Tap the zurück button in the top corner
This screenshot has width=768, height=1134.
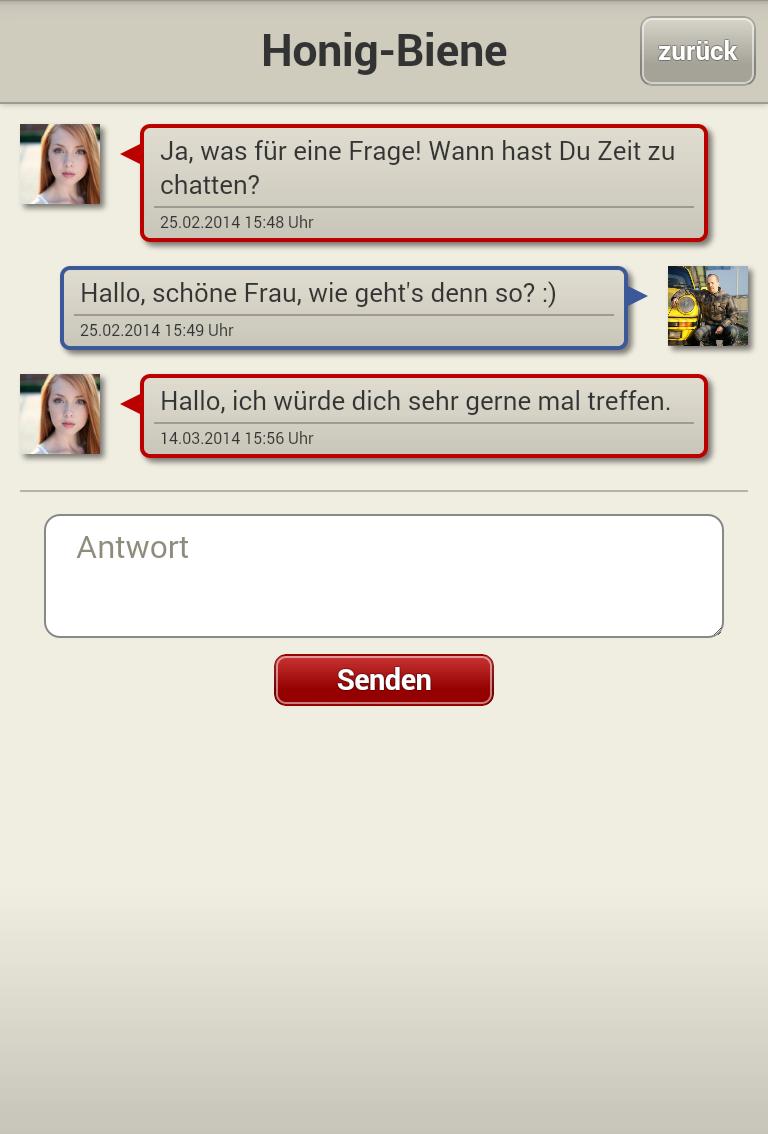click(697, 51)
